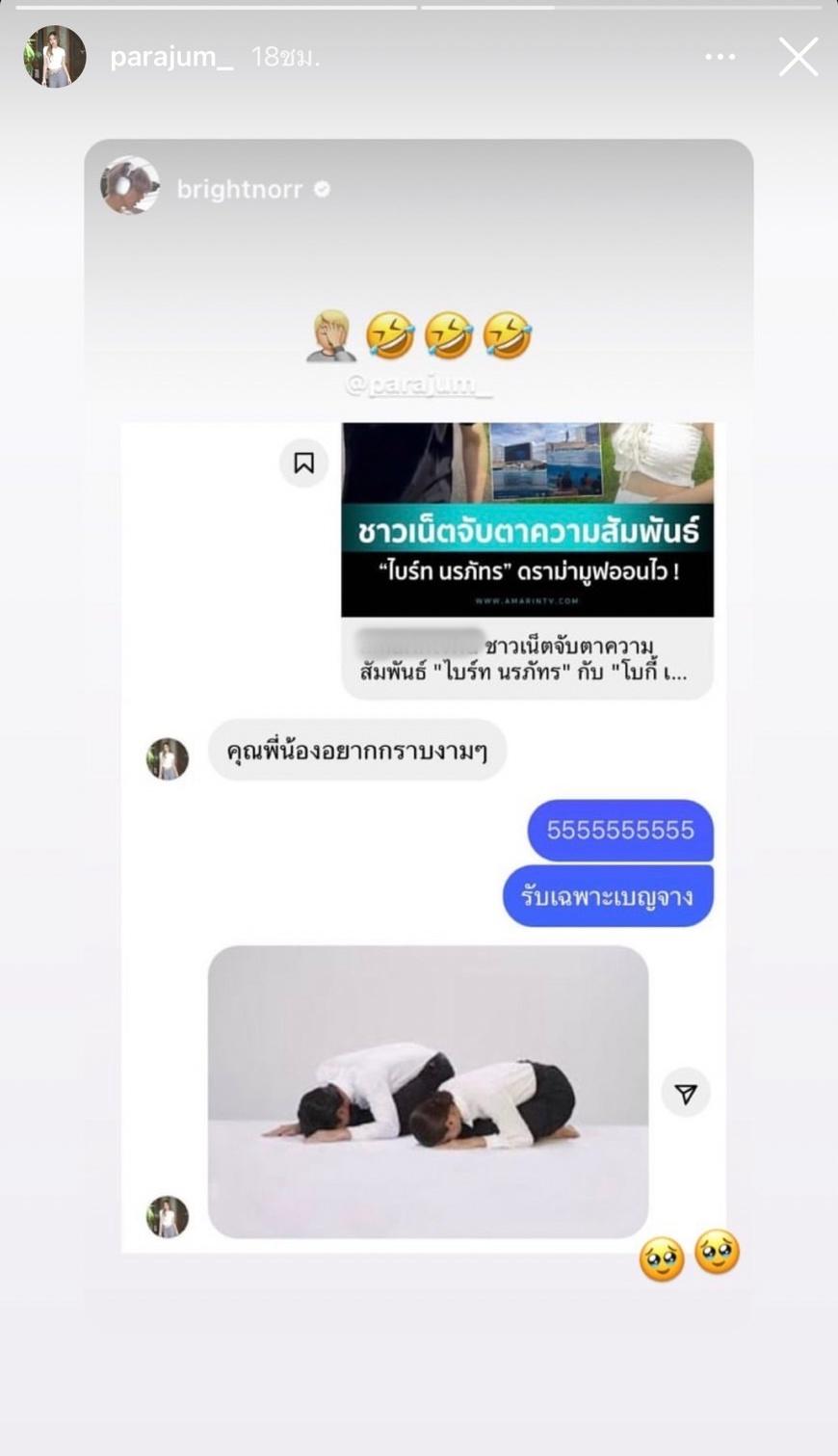Close the story viewer
This screenshot has width=838, height=1456.
pyautogui.click(x=798, y=58)
